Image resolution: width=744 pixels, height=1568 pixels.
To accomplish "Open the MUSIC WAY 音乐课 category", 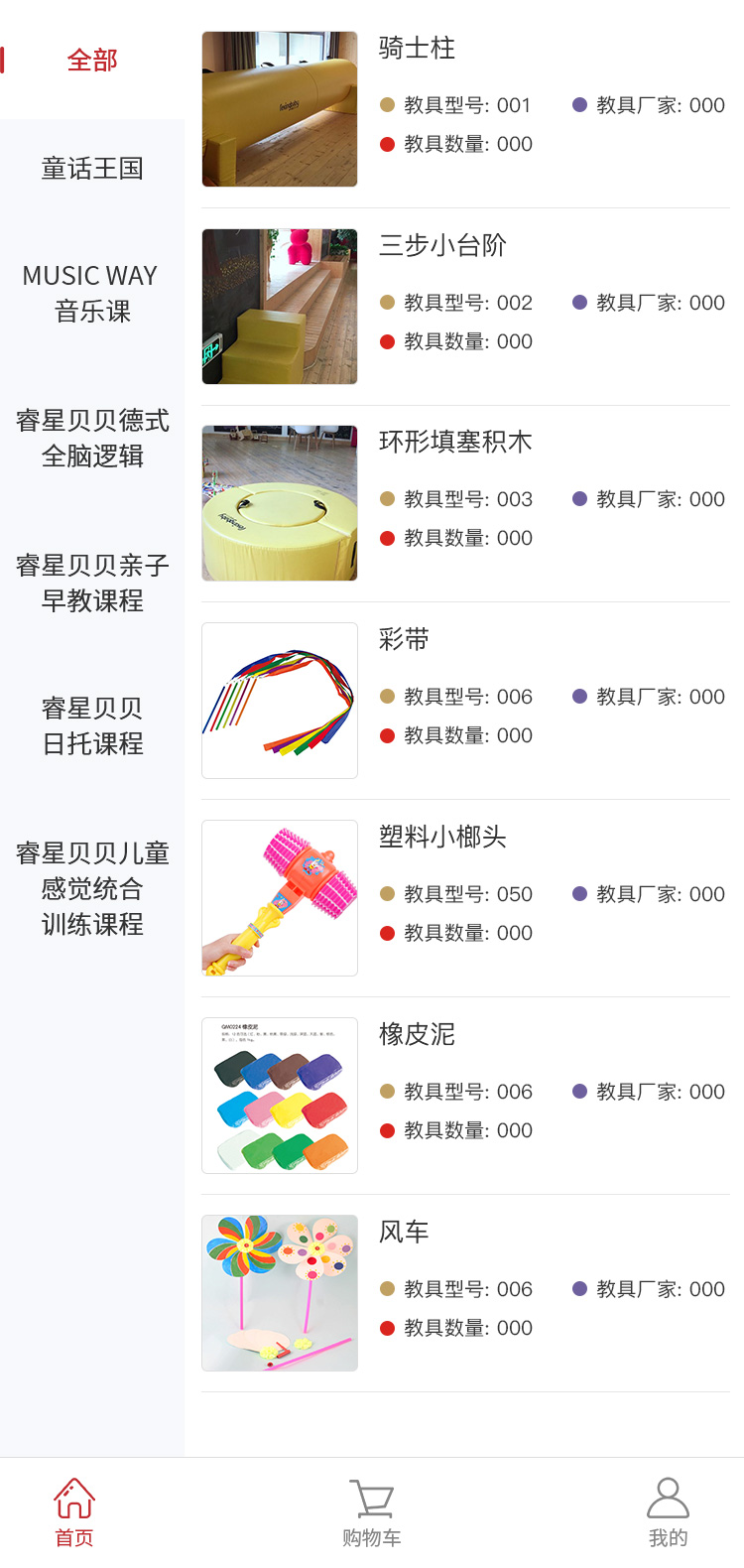I will [92, 293].
